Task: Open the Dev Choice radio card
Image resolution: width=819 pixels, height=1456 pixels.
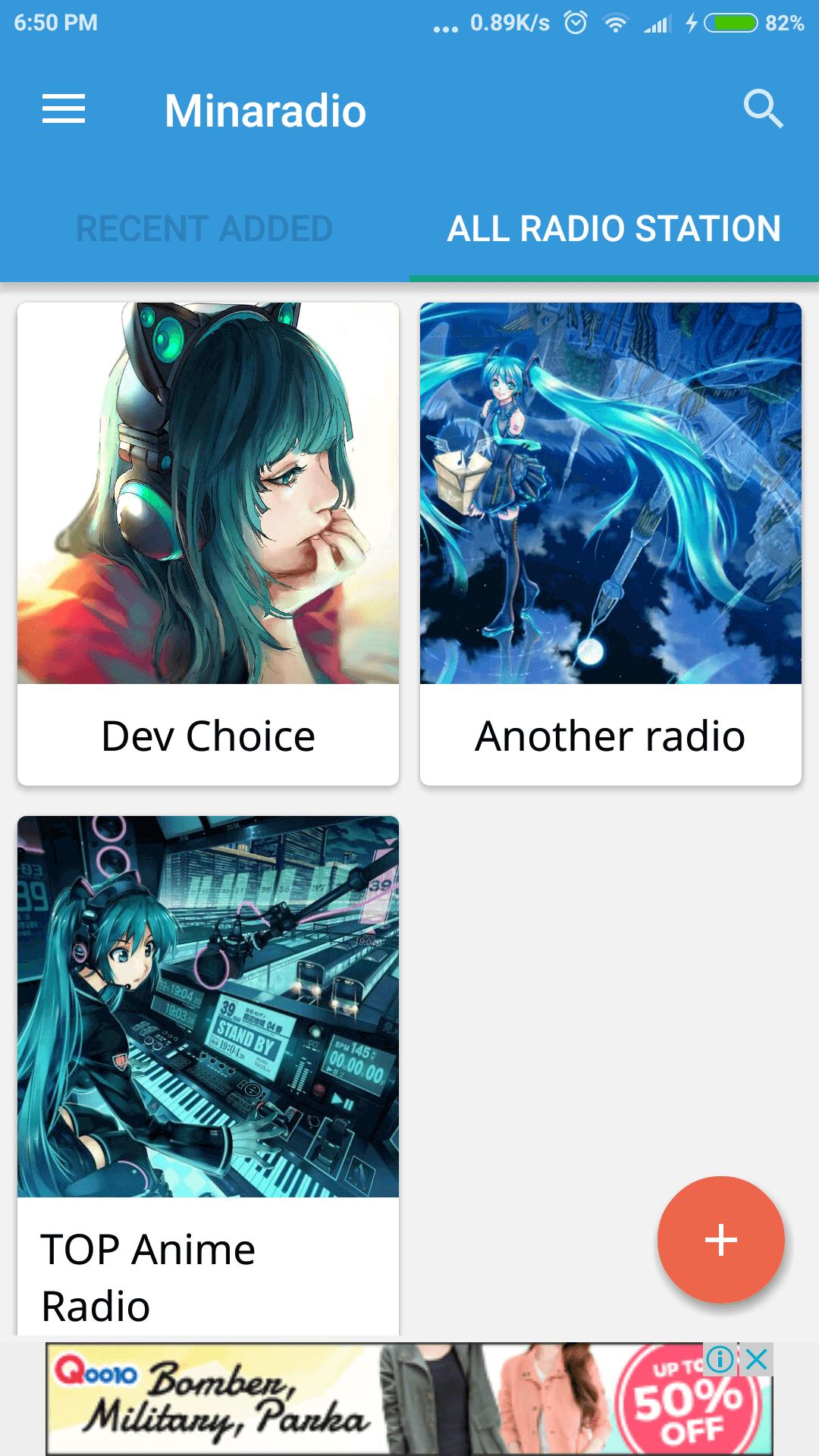Action: click(208, 543)
